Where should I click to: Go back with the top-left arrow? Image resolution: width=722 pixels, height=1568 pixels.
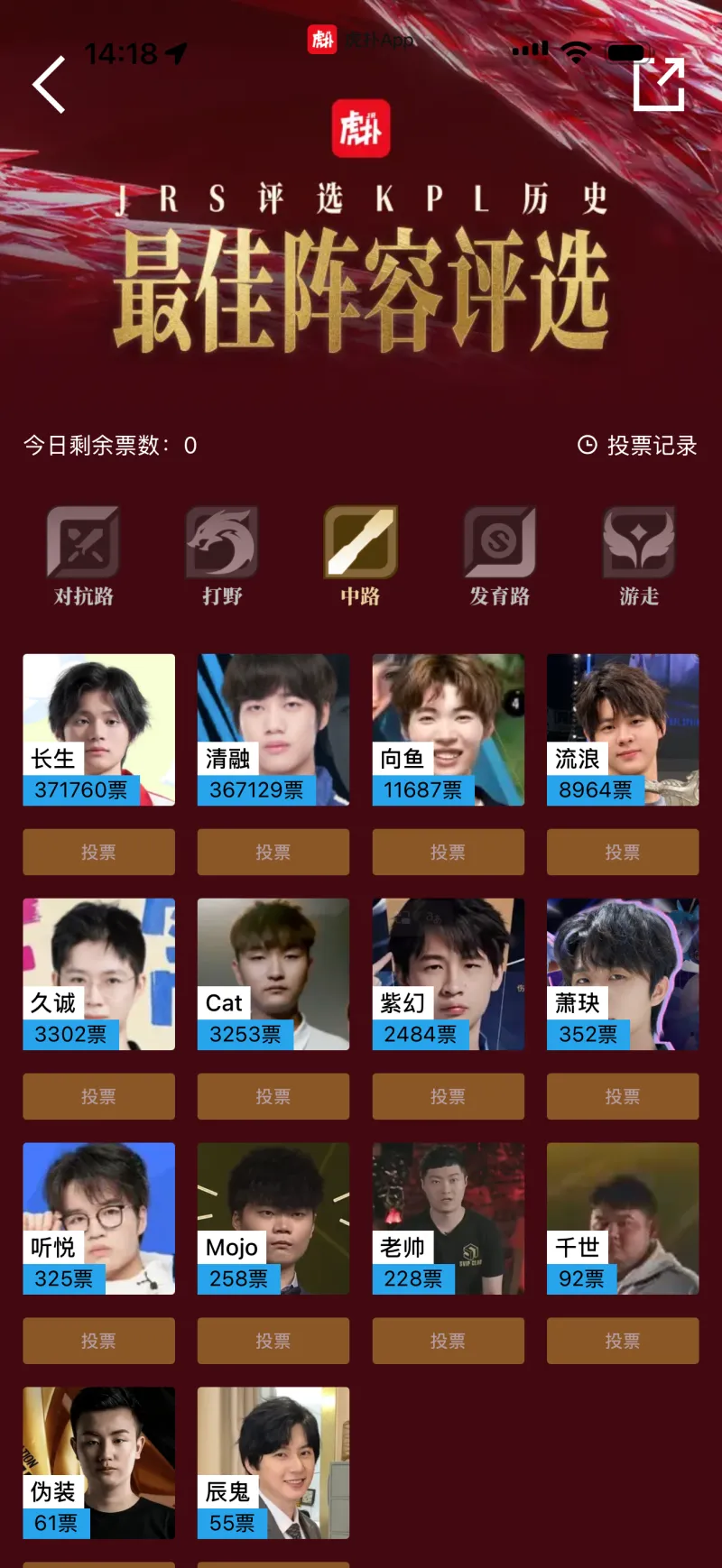49,85
